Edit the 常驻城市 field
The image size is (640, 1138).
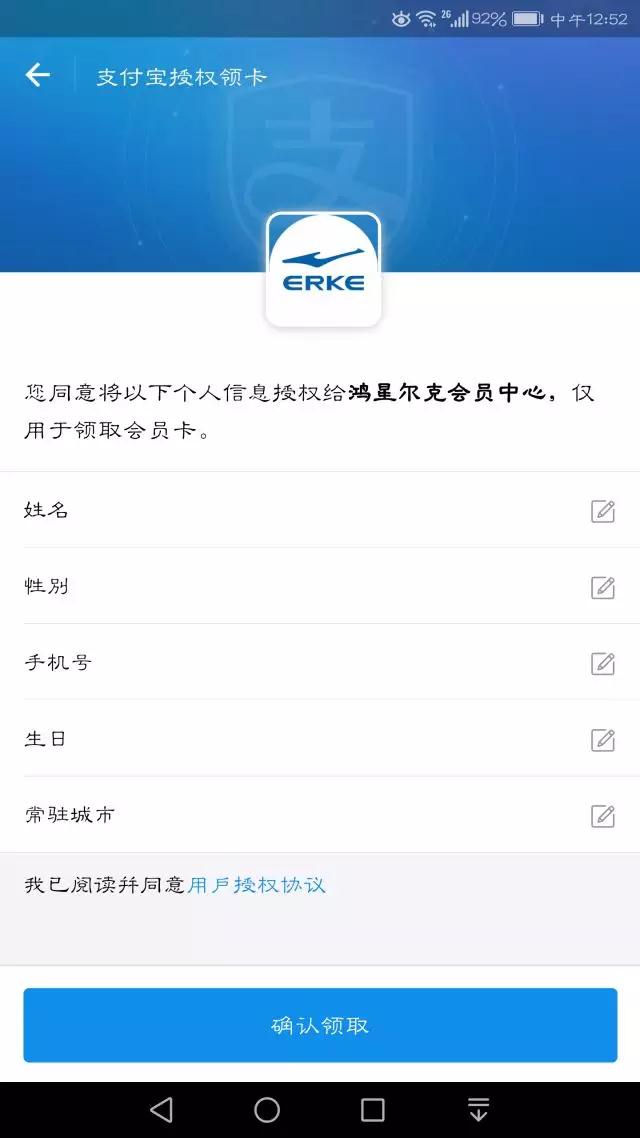(602, 815)
